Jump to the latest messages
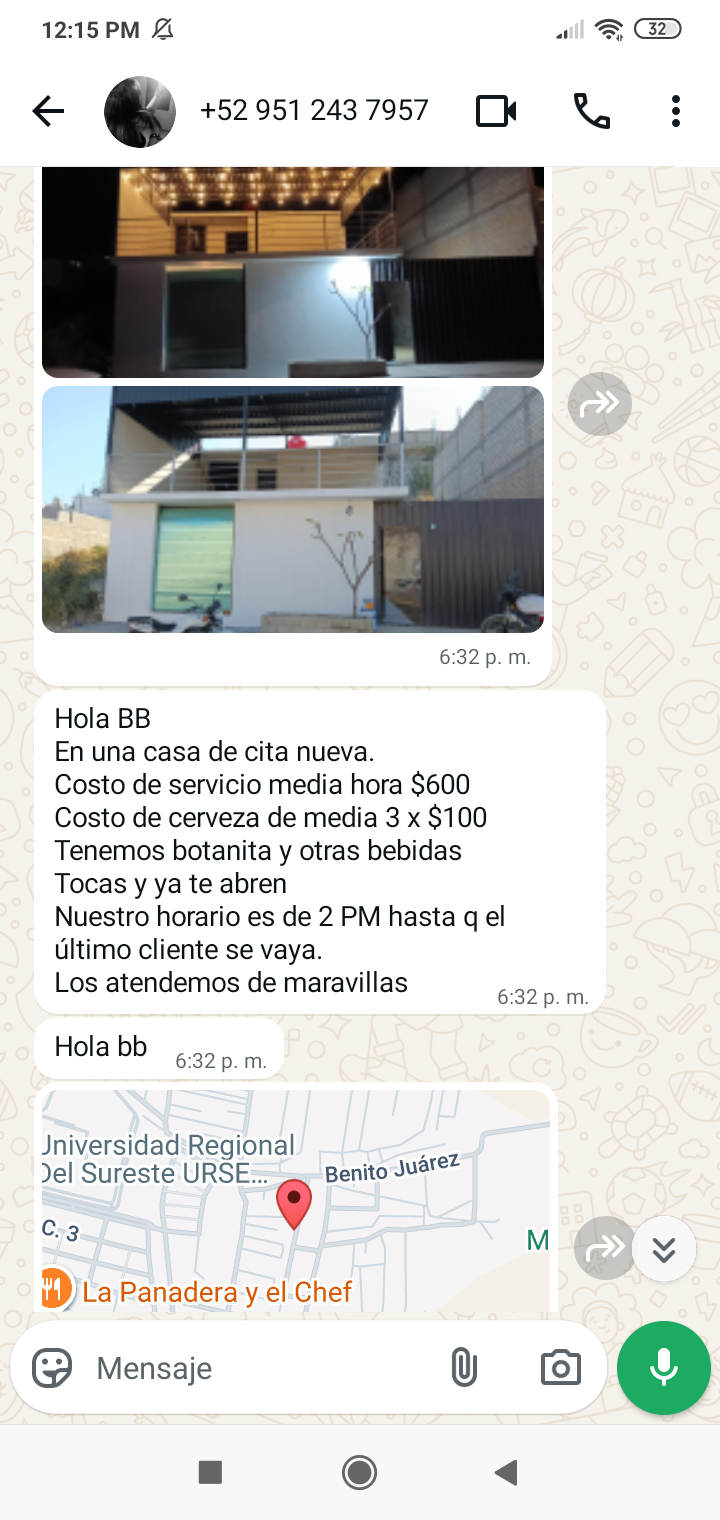 [x=665, y=1249]
